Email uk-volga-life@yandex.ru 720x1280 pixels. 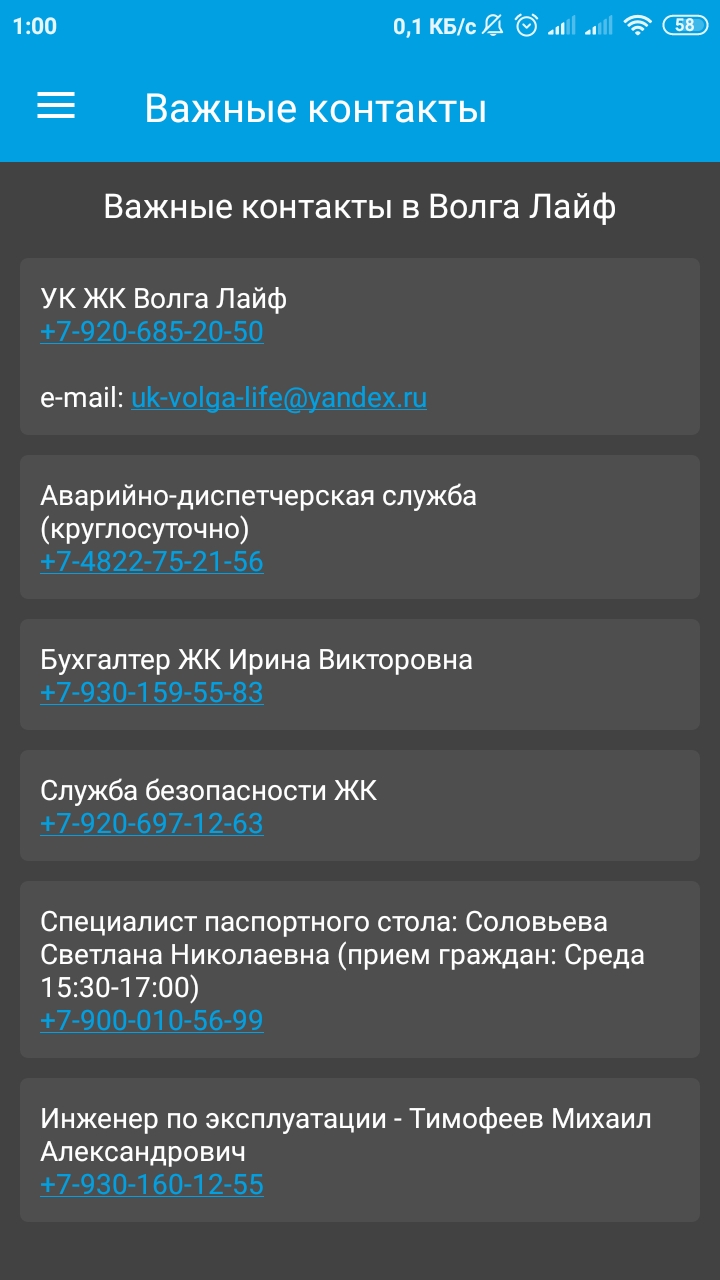point(279,398)
